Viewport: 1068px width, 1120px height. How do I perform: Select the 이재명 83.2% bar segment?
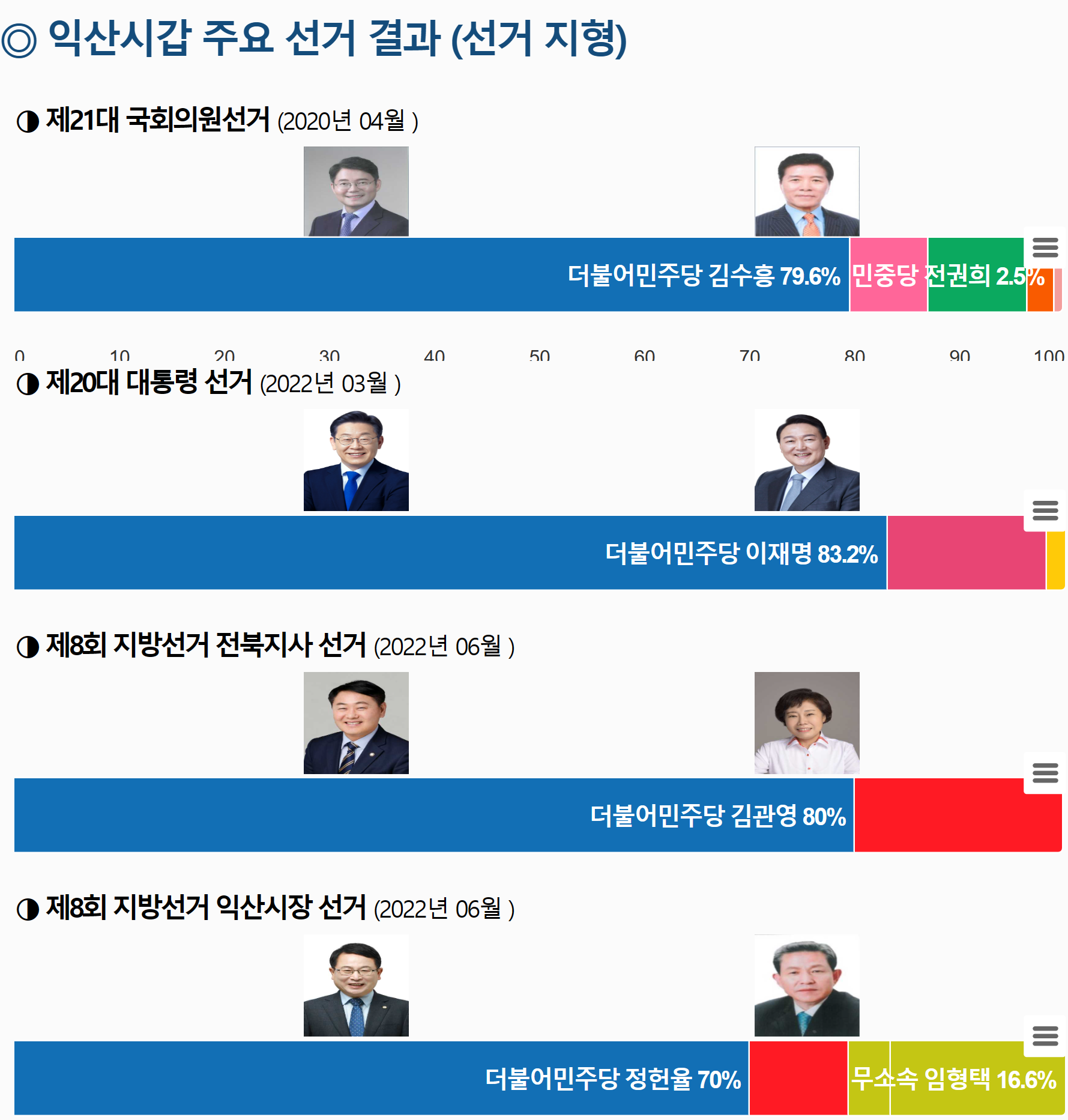(450, 552)
